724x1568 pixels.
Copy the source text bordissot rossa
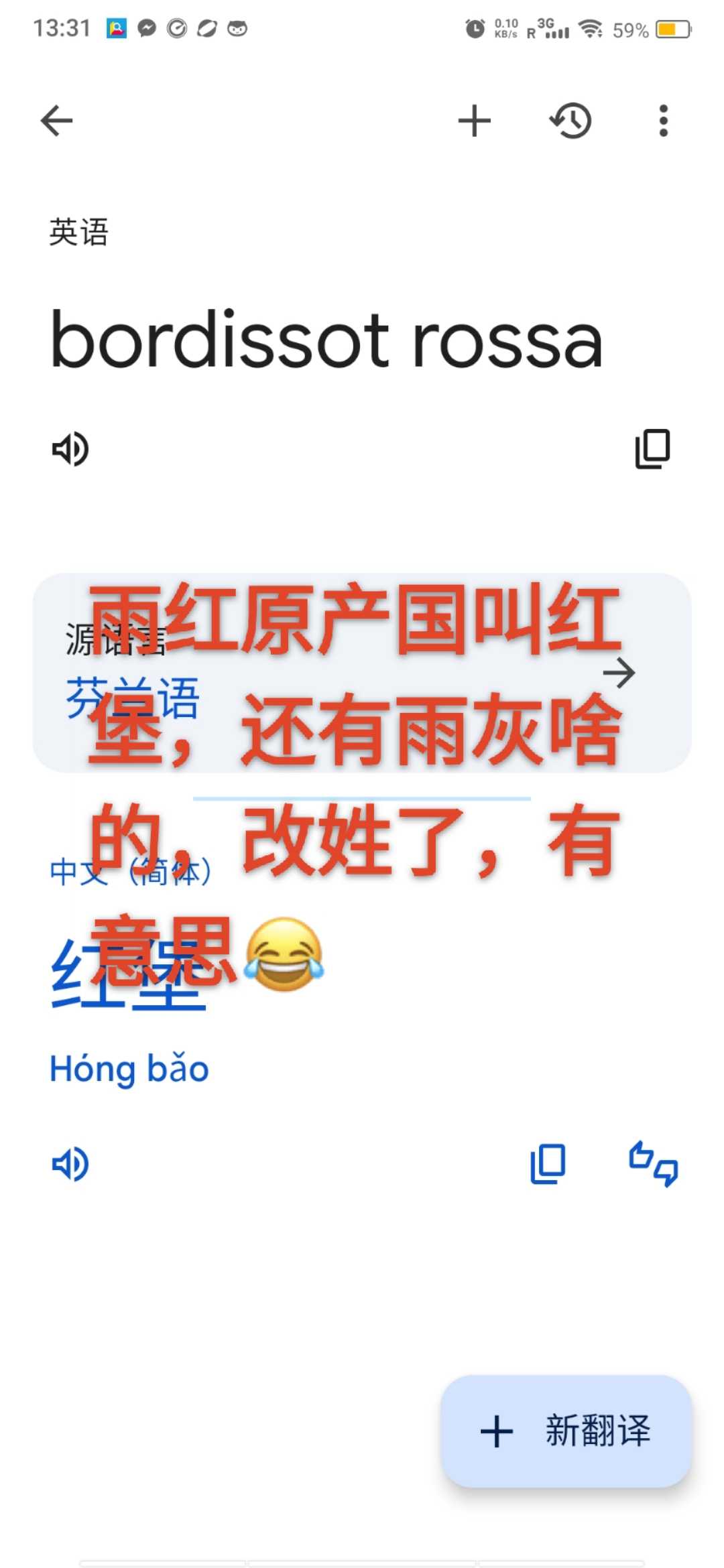pyautogui.click(x=652, y=449)
